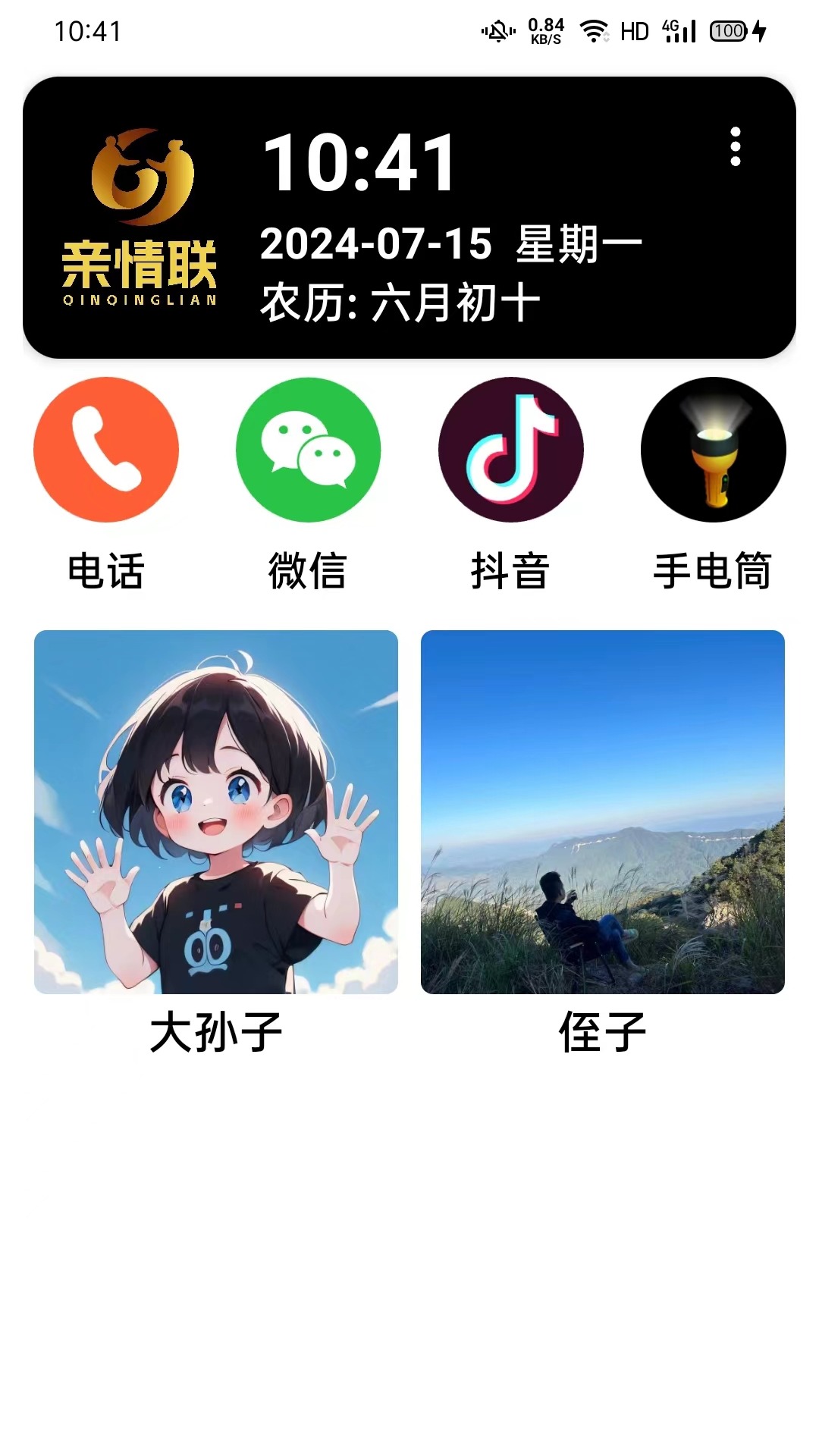The height and width of the screenshot is (1456, 819).
Task: Turn on the 手电筒 flashlight
Action: [x=713, y=450]
